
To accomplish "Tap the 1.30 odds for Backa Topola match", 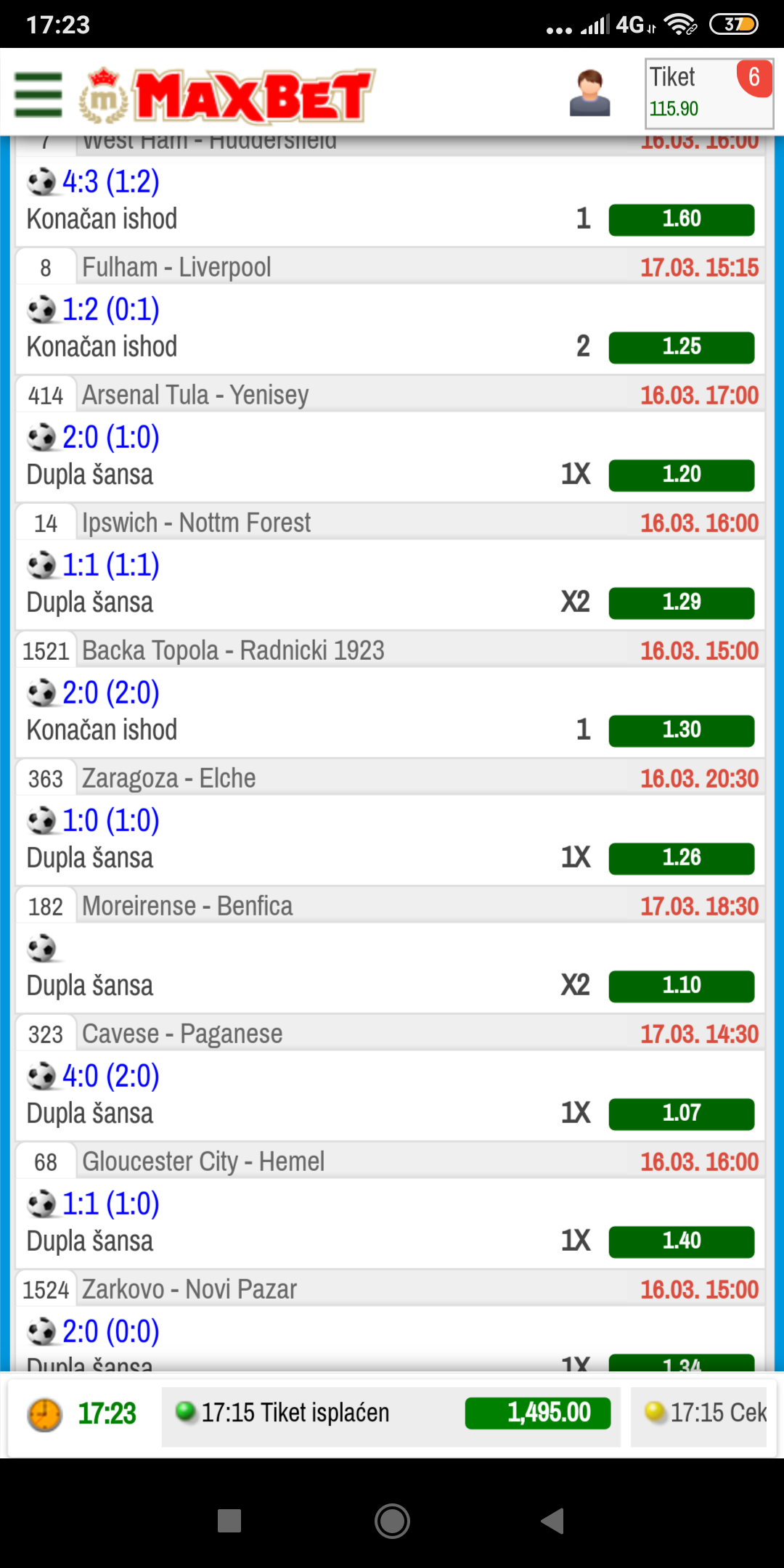I will (x=681, y=730).
